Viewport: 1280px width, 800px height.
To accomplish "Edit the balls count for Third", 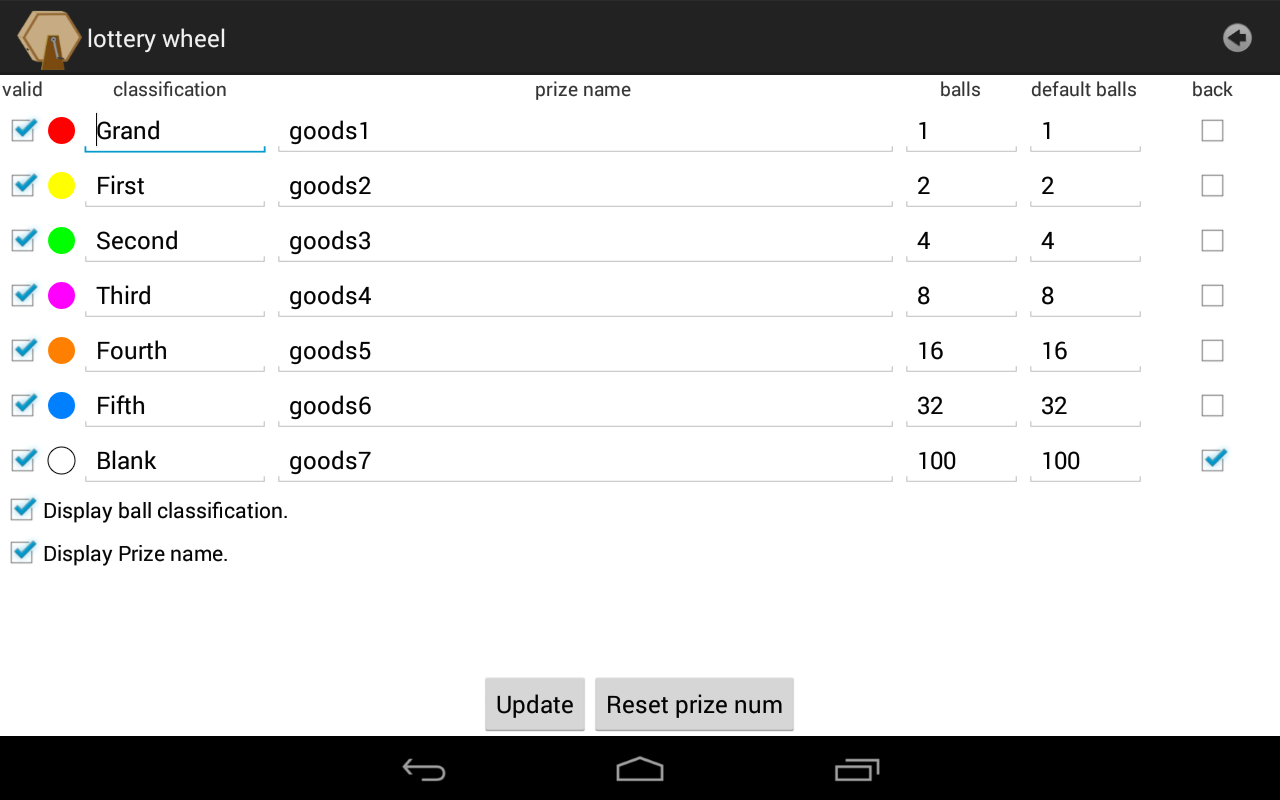I will coord(960,296).
